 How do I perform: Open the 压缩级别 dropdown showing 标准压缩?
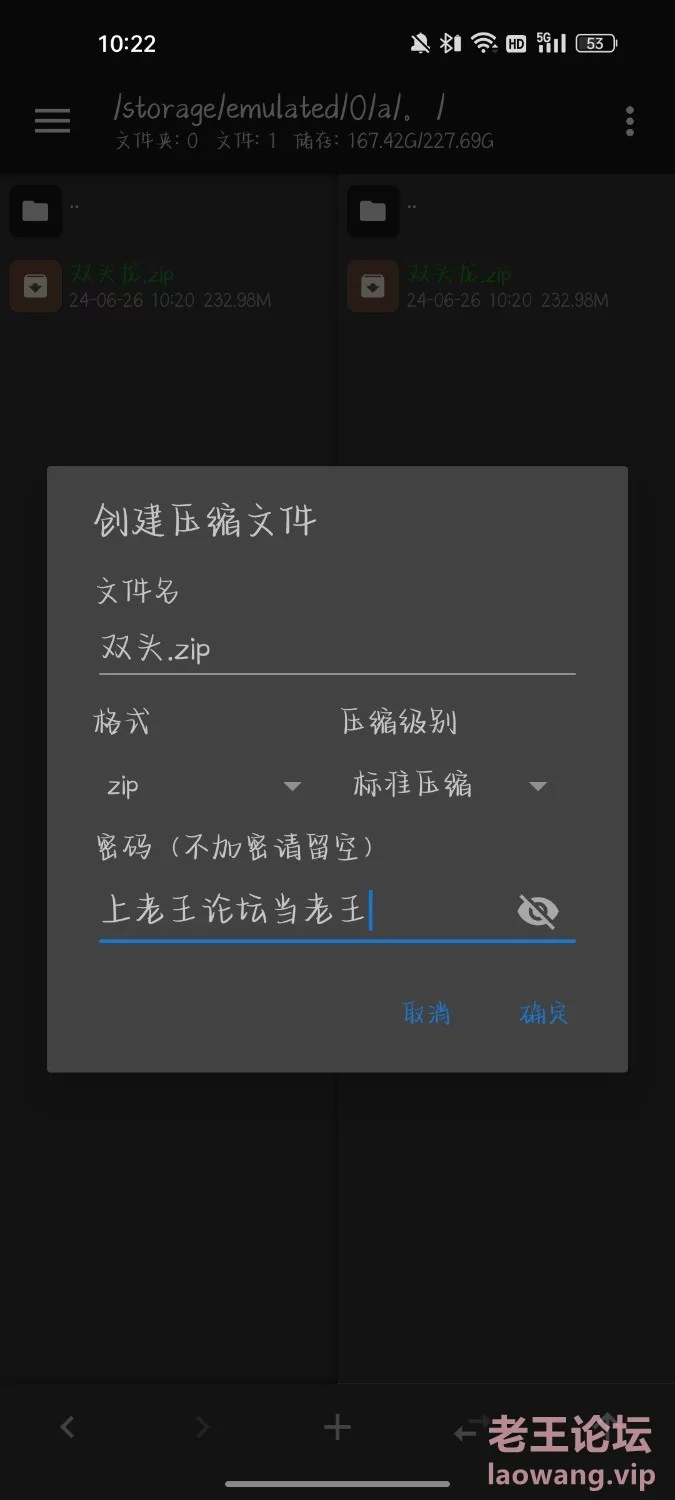pos(449,786)
